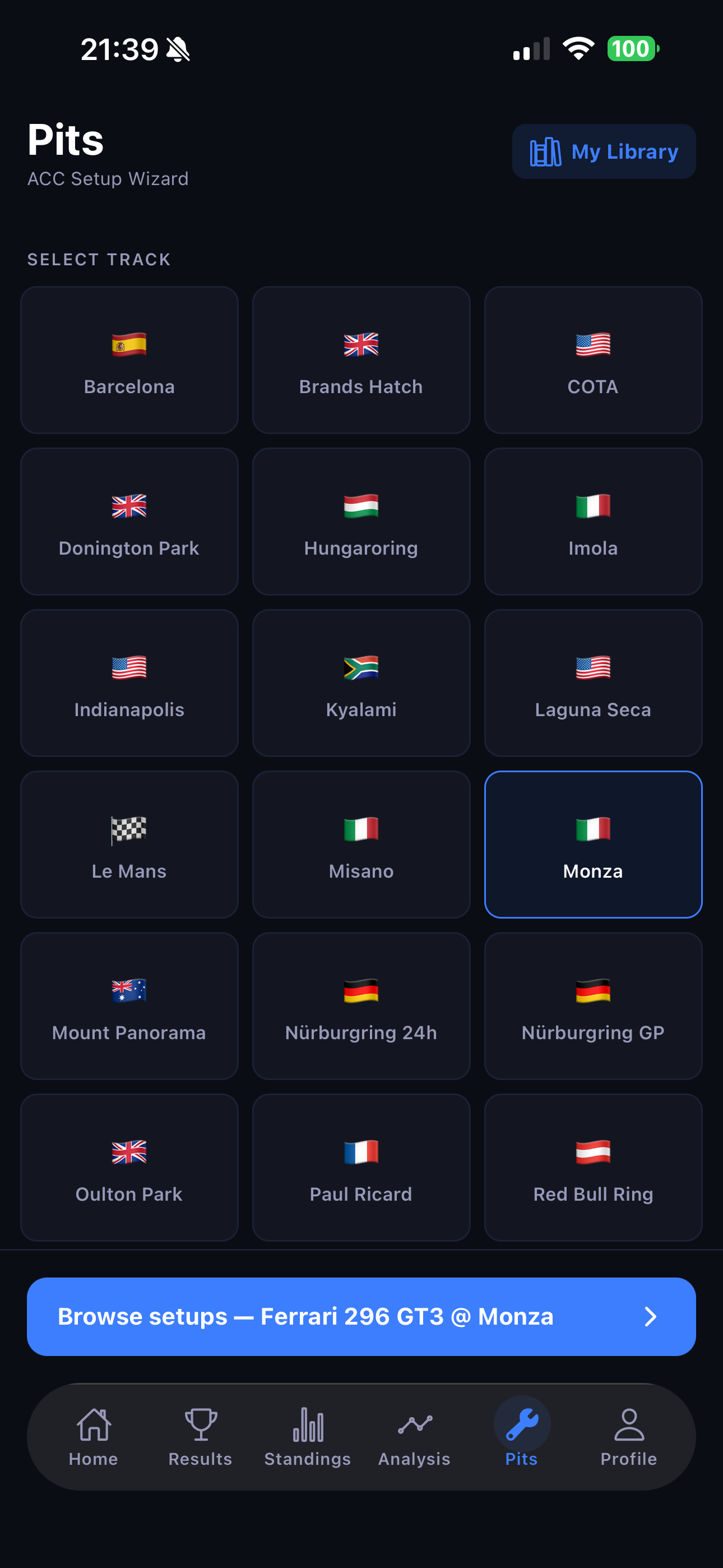This screenshot has width=723, height=1568.
Task: Select Red Bull Ring
Action: tap(593, 1168)
